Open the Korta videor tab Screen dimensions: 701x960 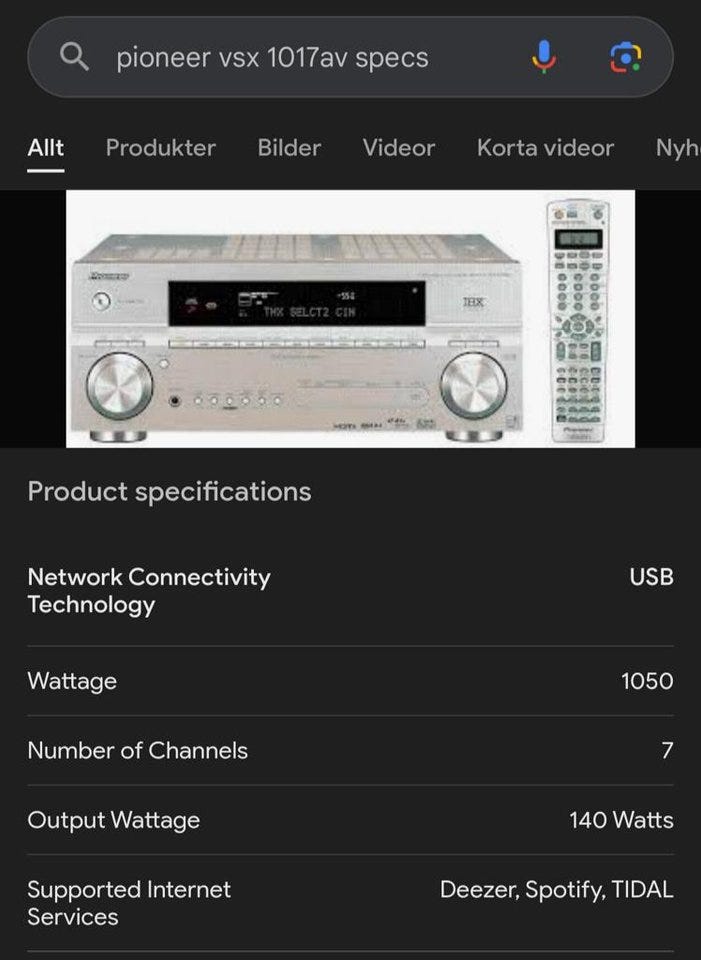click(545, 148)
